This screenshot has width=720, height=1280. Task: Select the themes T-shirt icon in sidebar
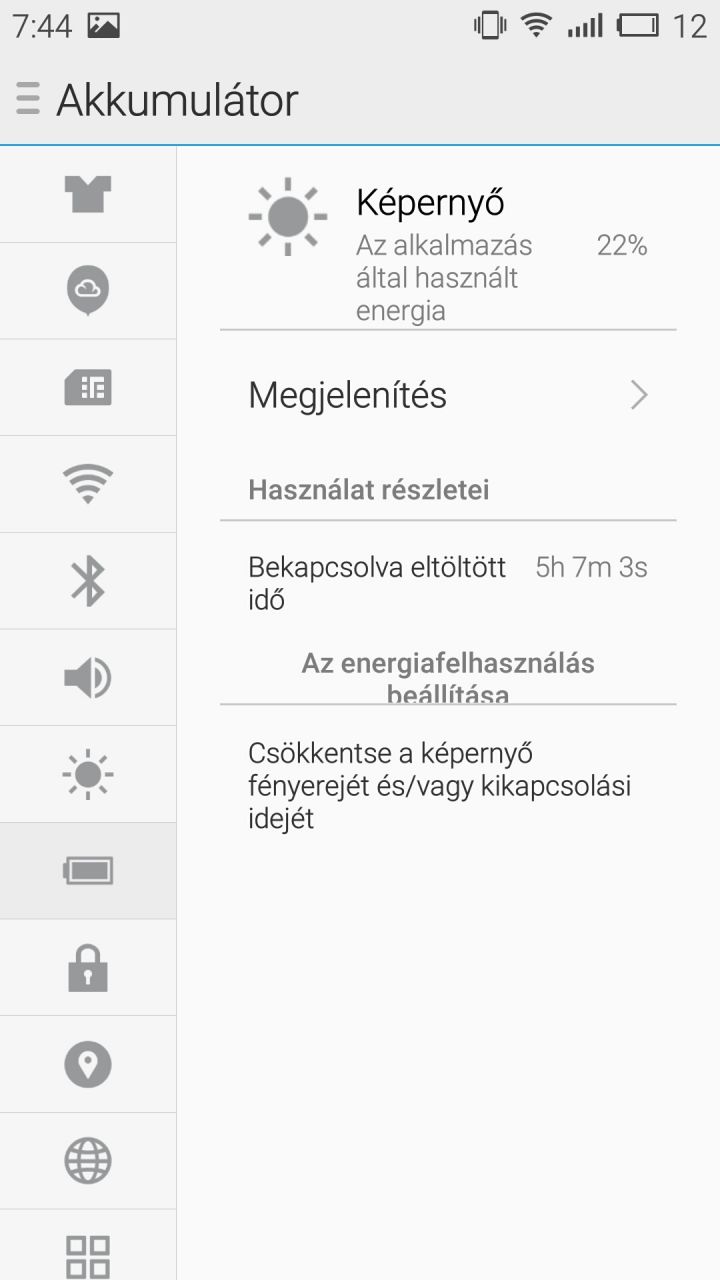[x=88, y=194]
